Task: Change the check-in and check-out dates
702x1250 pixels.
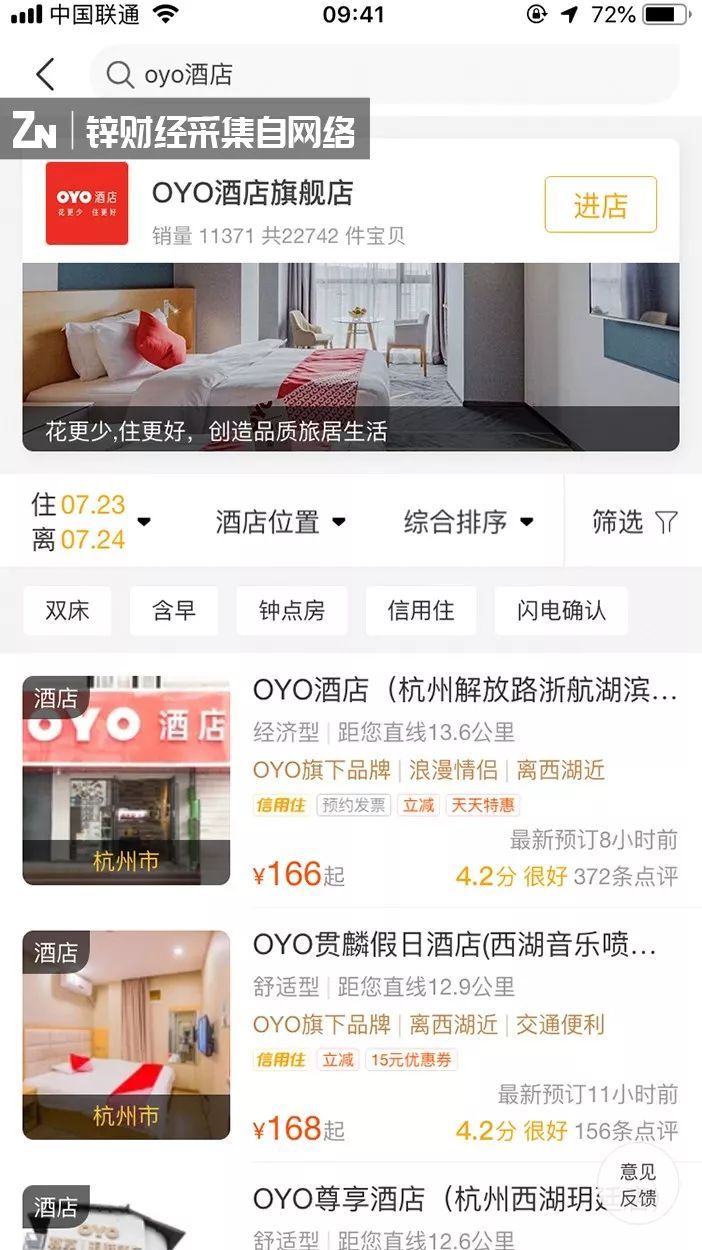Action: coord(90,522)
